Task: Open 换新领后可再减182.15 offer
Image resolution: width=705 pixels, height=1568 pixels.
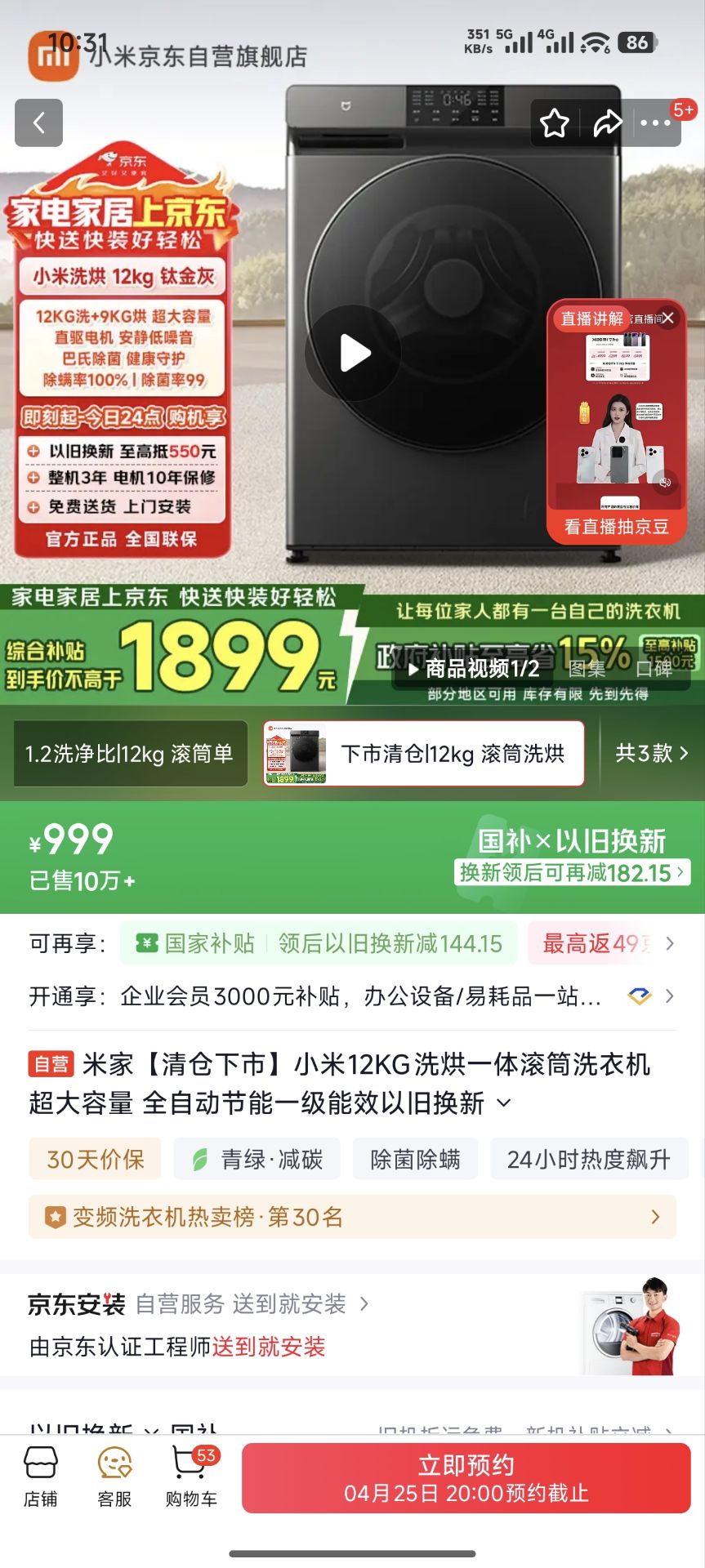Action: pyautogui.click(x=572, y=873)
